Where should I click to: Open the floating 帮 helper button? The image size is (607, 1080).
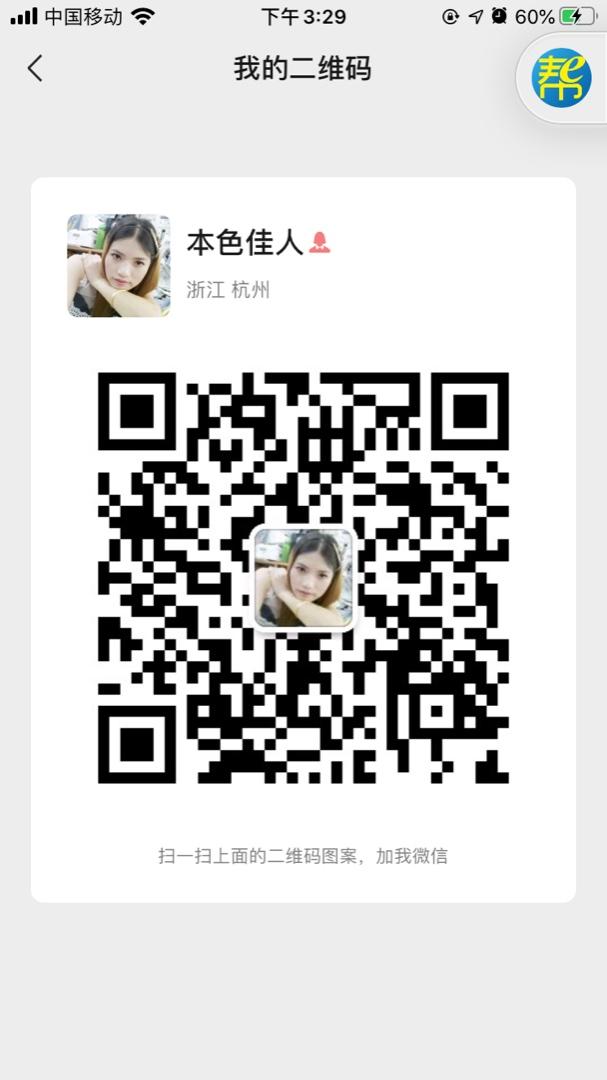562,79
